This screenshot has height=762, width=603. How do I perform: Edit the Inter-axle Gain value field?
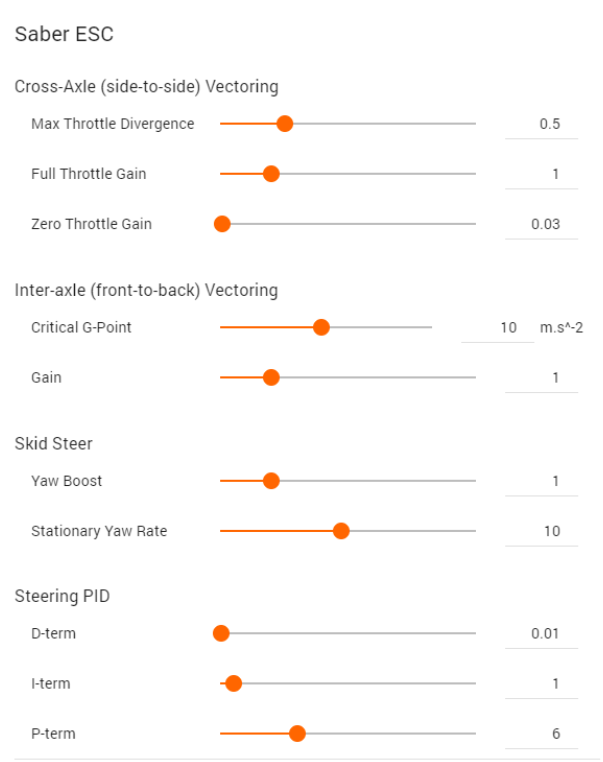click(541, 377)
